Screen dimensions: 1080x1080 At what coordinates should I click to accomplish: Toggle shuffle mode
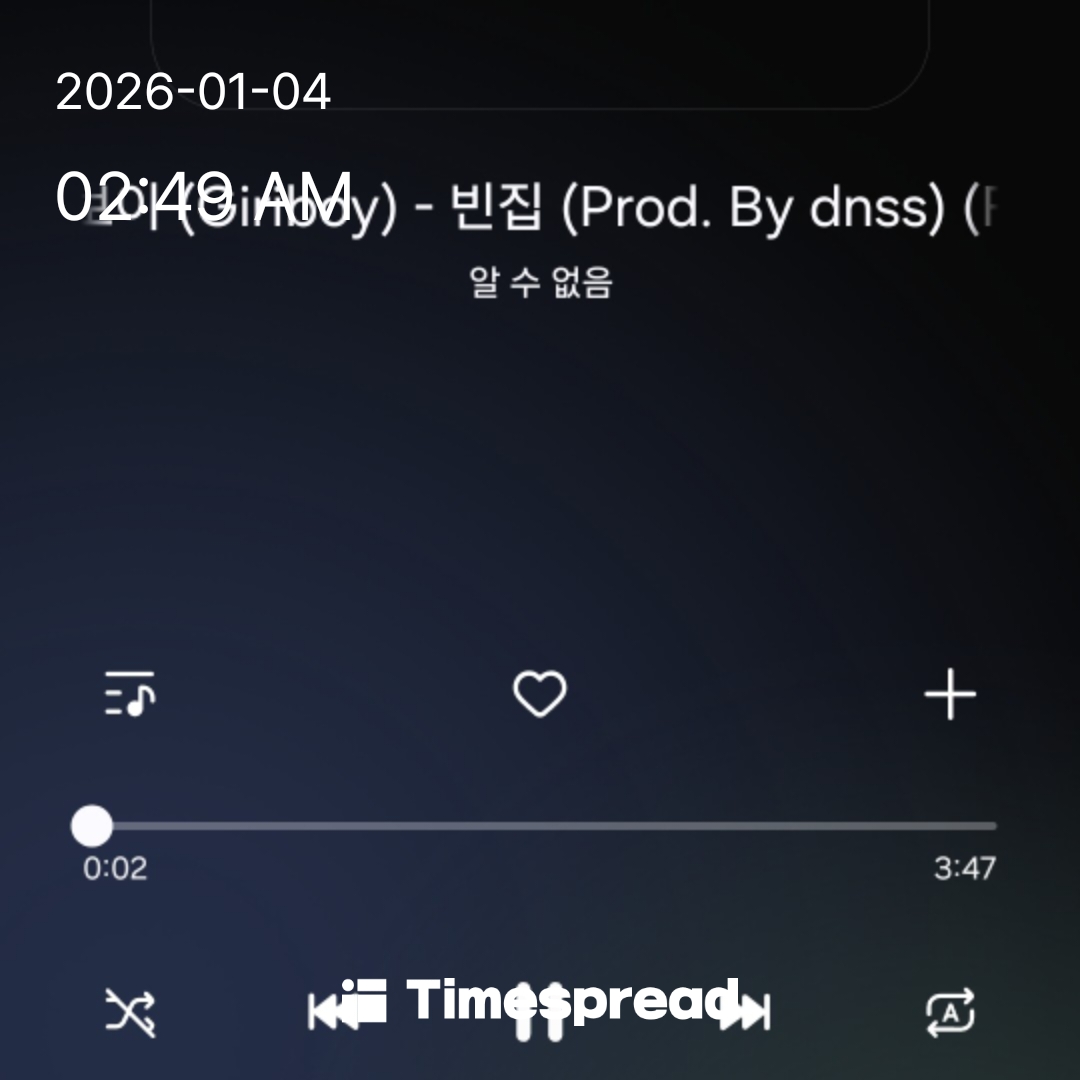click(130, 1012)
